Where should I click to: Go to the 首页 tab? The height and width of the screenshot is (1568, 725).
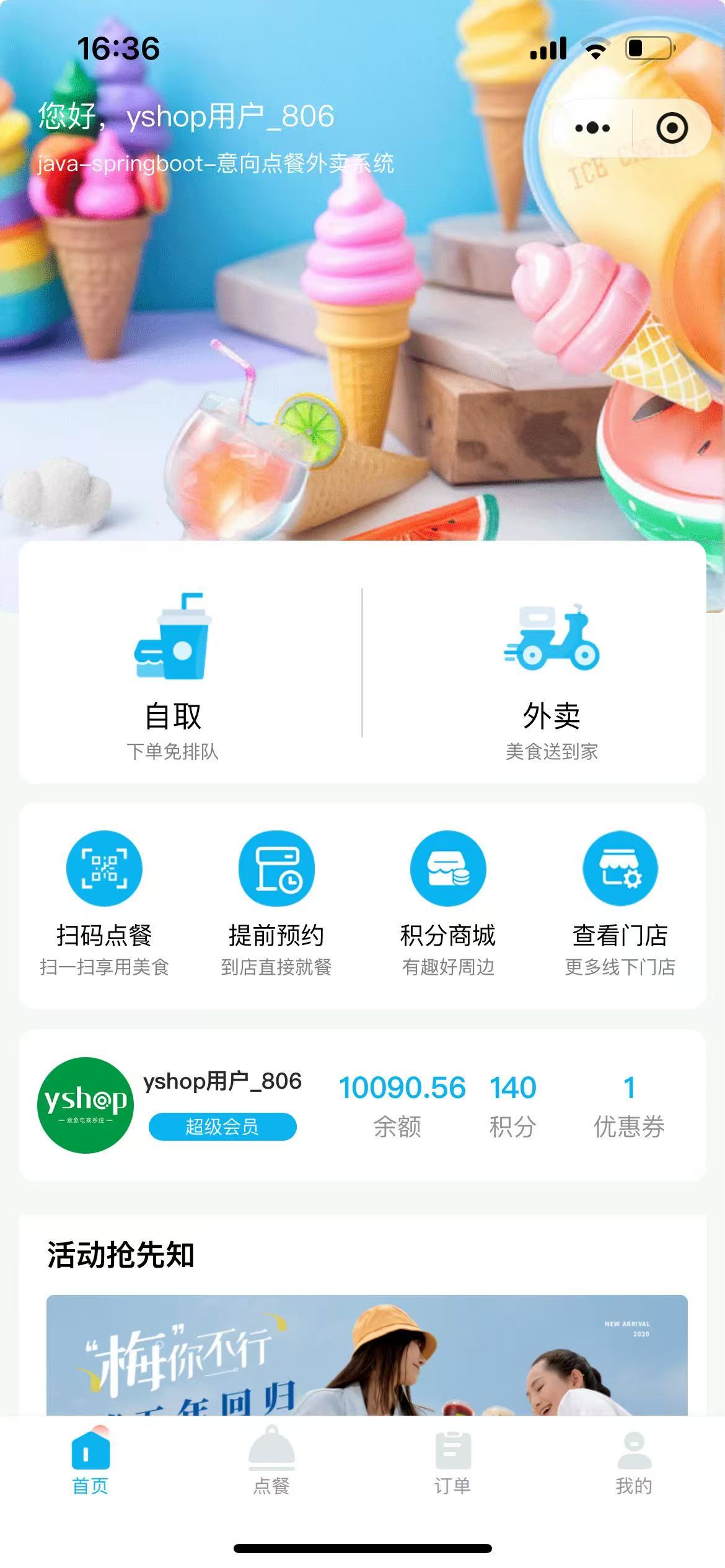(90, 1460)
